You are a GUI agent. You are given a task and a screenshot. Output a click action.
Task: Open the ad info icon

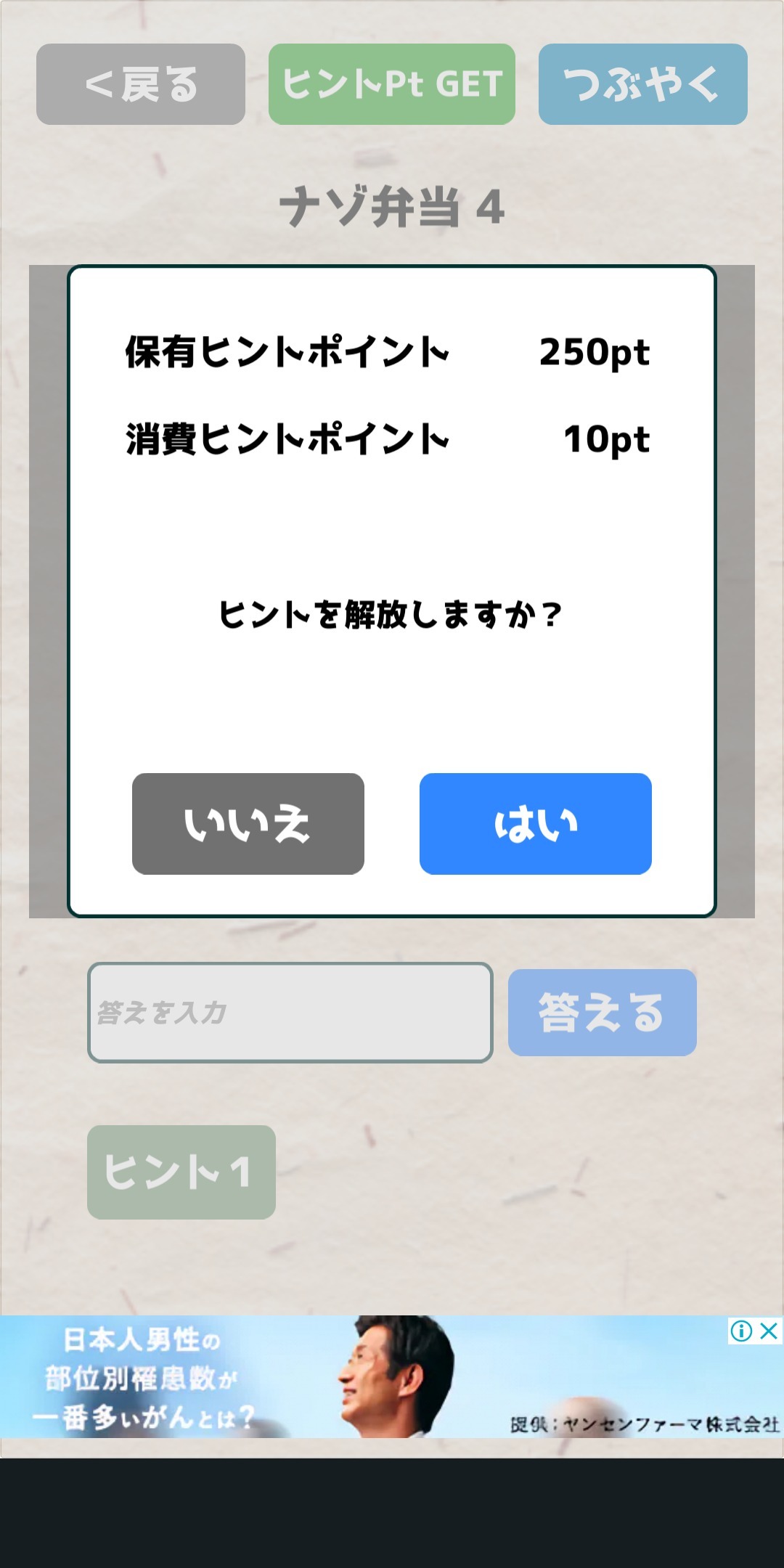[x=741, y=1331]
